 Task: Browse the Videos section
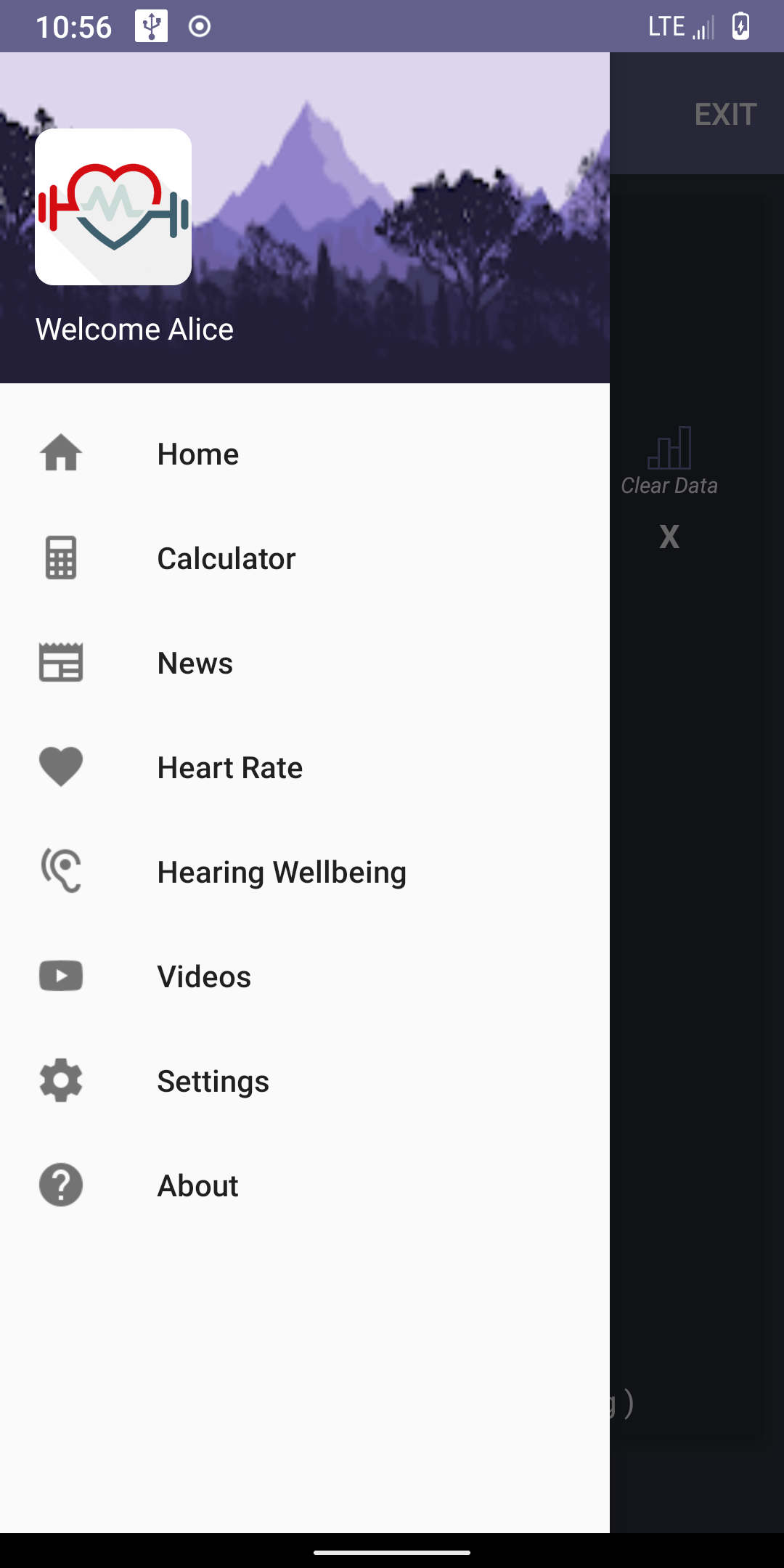point(204,977)
